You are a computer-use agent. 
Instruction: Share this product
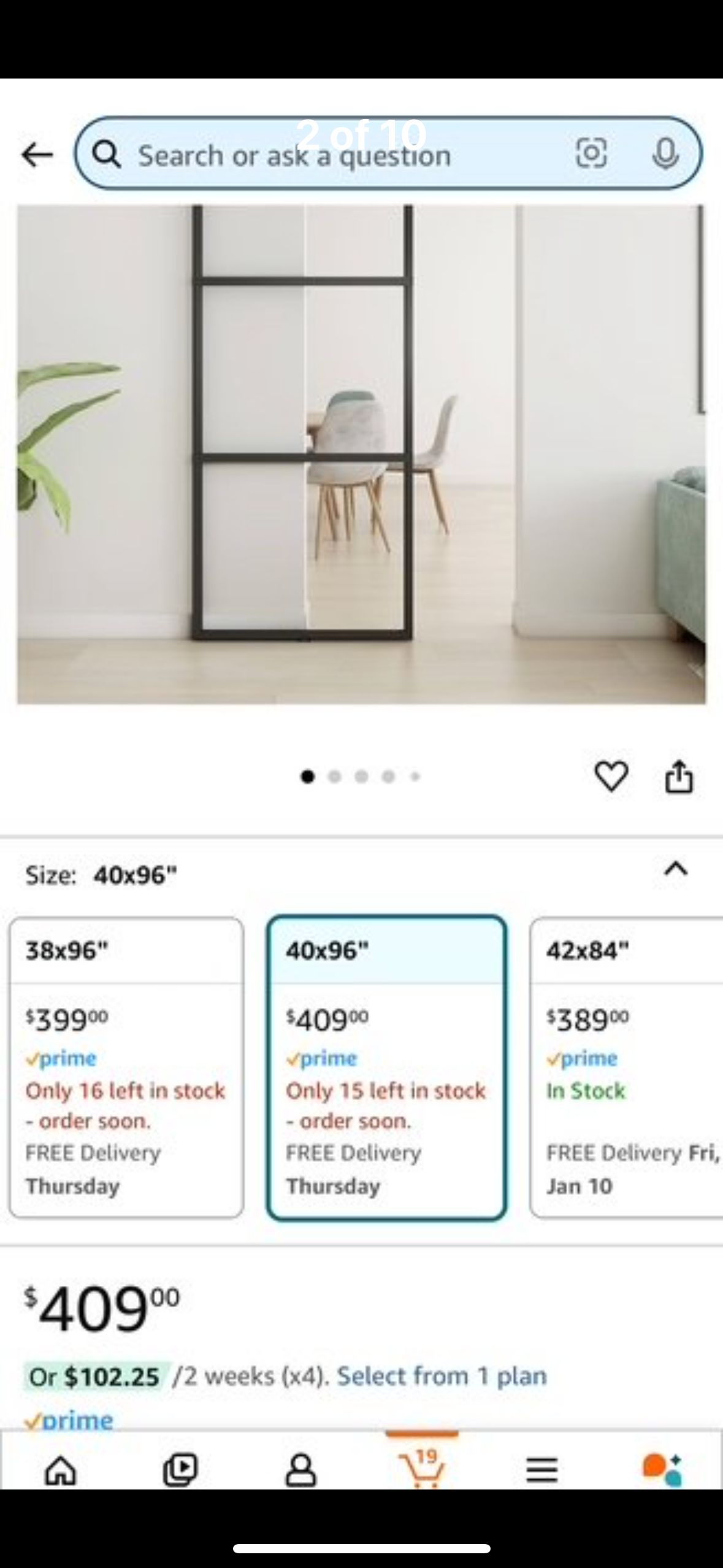[x=679, y=776]
